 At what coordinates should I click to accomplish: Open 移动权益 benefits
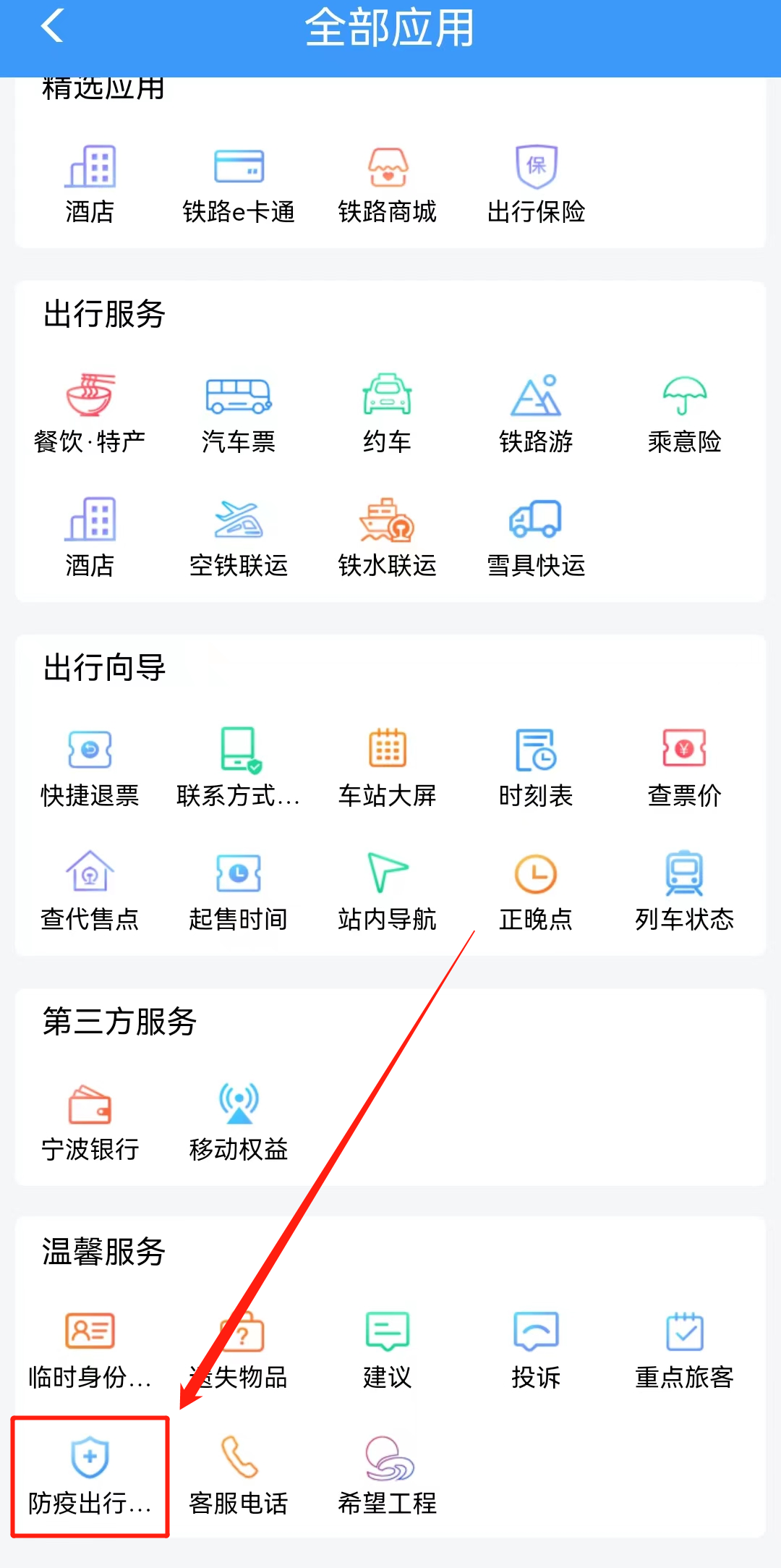pyautogui.click(x=239, y=1118)
